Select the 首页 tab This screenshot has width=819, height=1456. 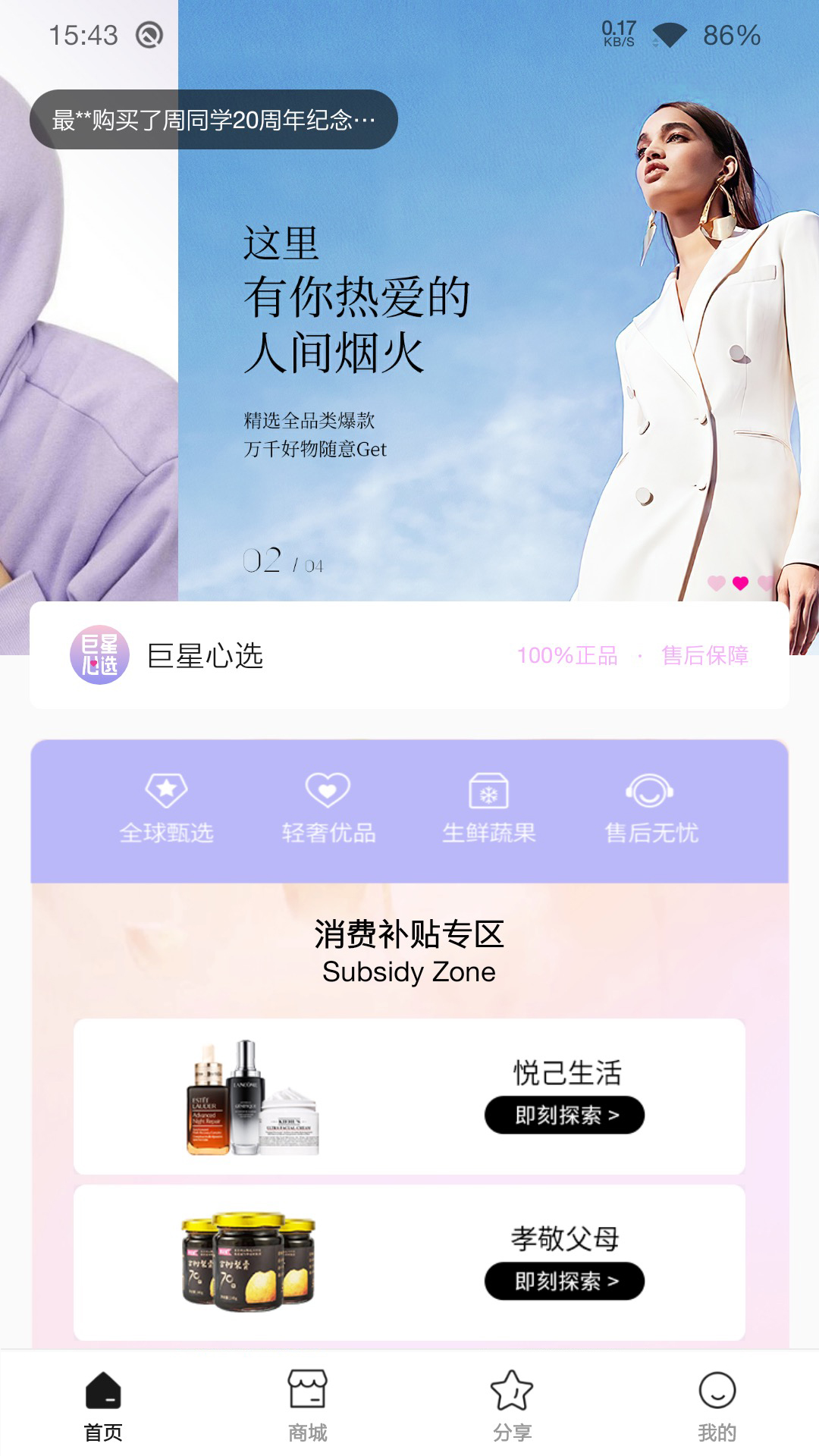(x=102, y=1405)
